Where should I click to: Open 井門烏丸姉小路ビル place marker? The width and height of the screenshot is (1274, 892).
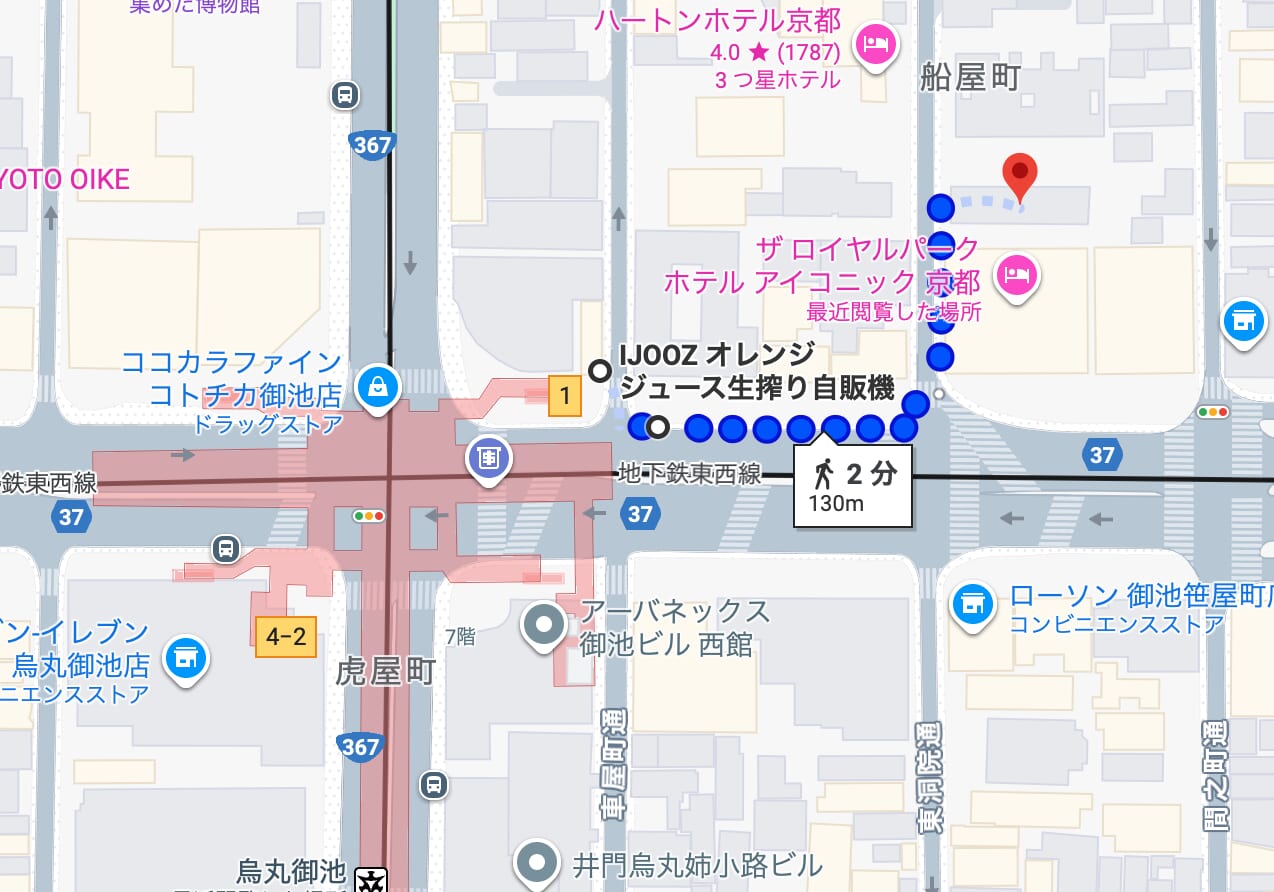(537, 861)
